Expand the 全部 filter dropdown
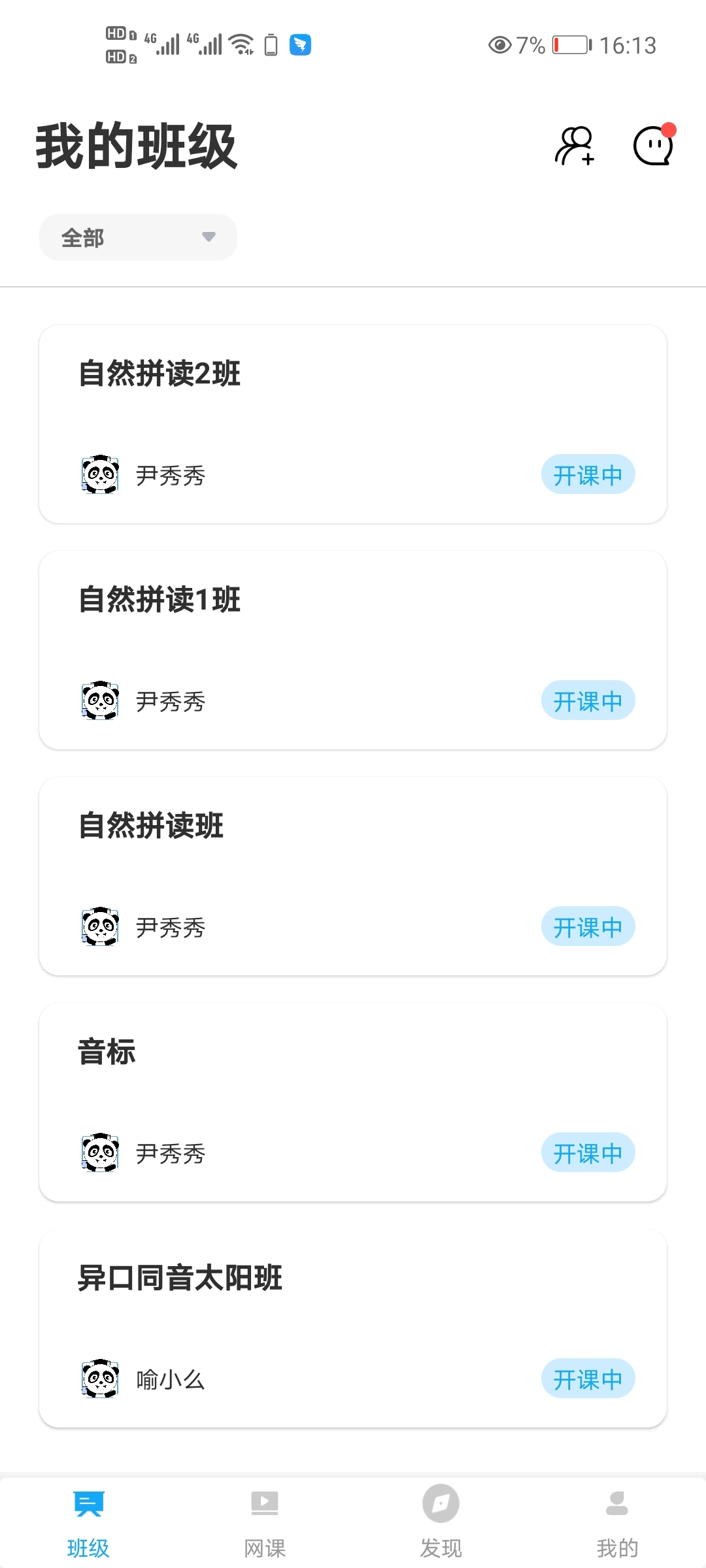Screen dimensions: 706x1568 pyautogui.click(x=137, y=237)
